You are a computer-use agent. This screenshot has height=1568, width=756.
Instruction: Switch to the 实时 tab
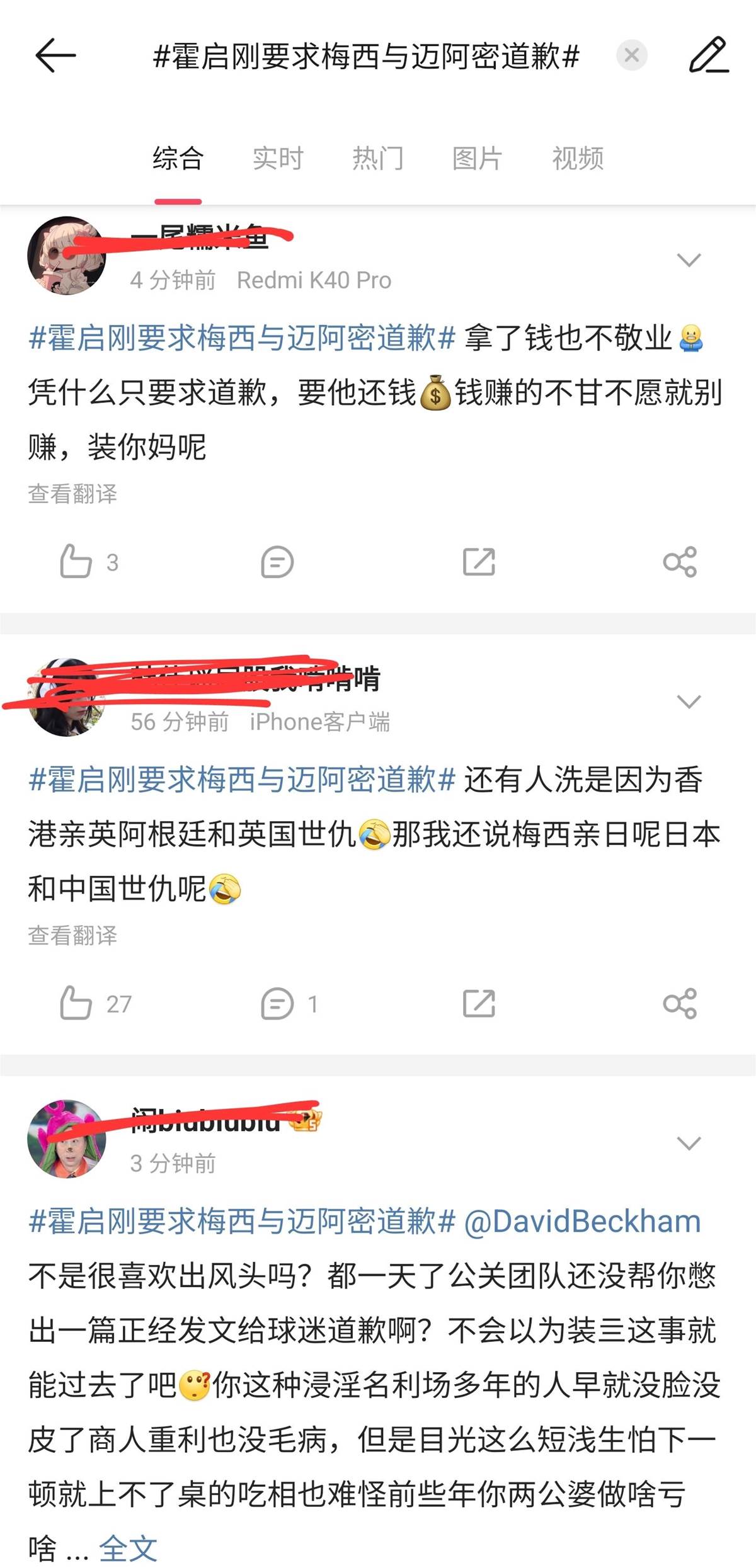pyautogui.click(x=278, y=158)
